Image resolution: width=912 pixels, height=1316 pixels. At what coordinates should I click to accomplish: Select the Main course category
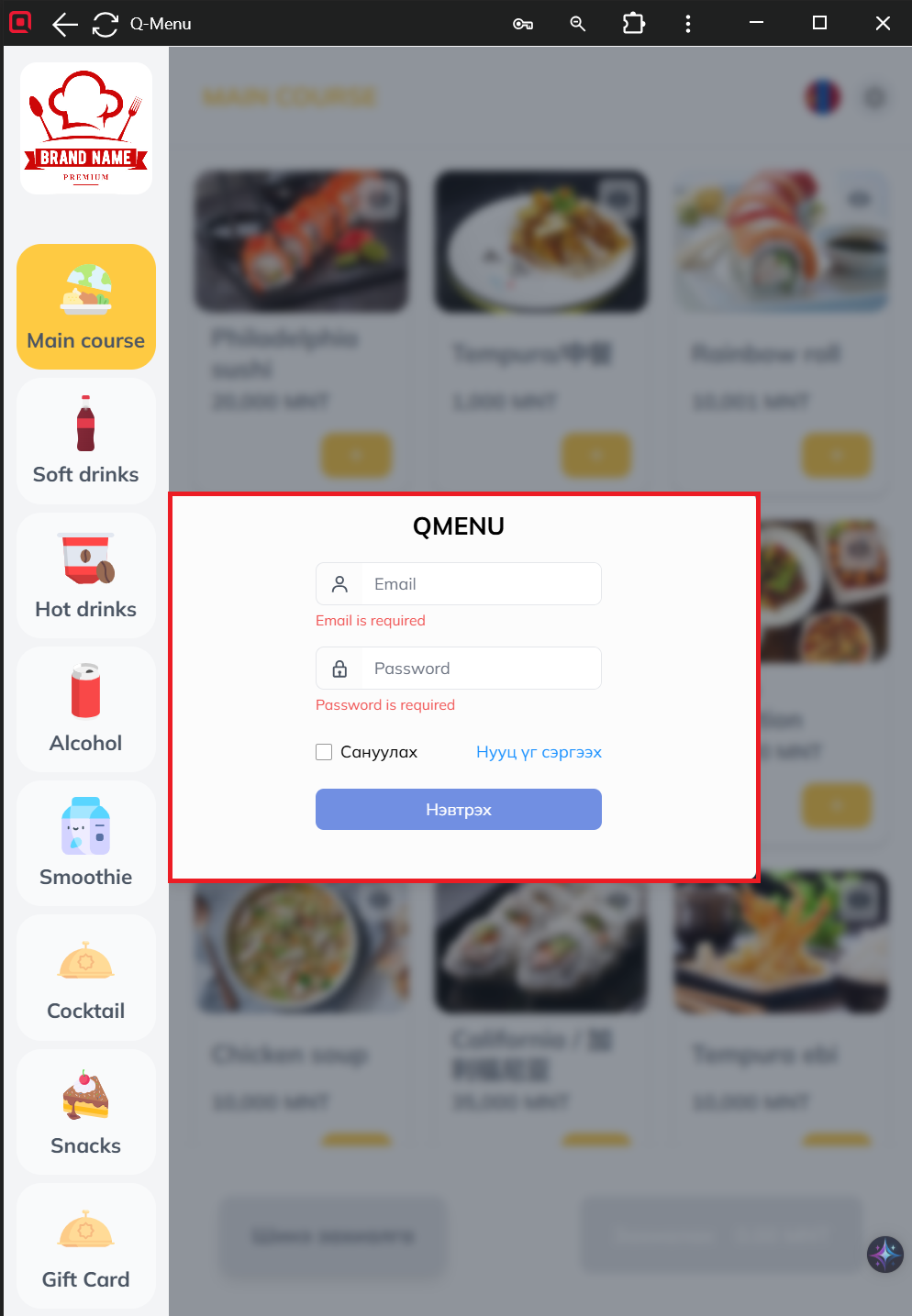[x=86, y=306]
